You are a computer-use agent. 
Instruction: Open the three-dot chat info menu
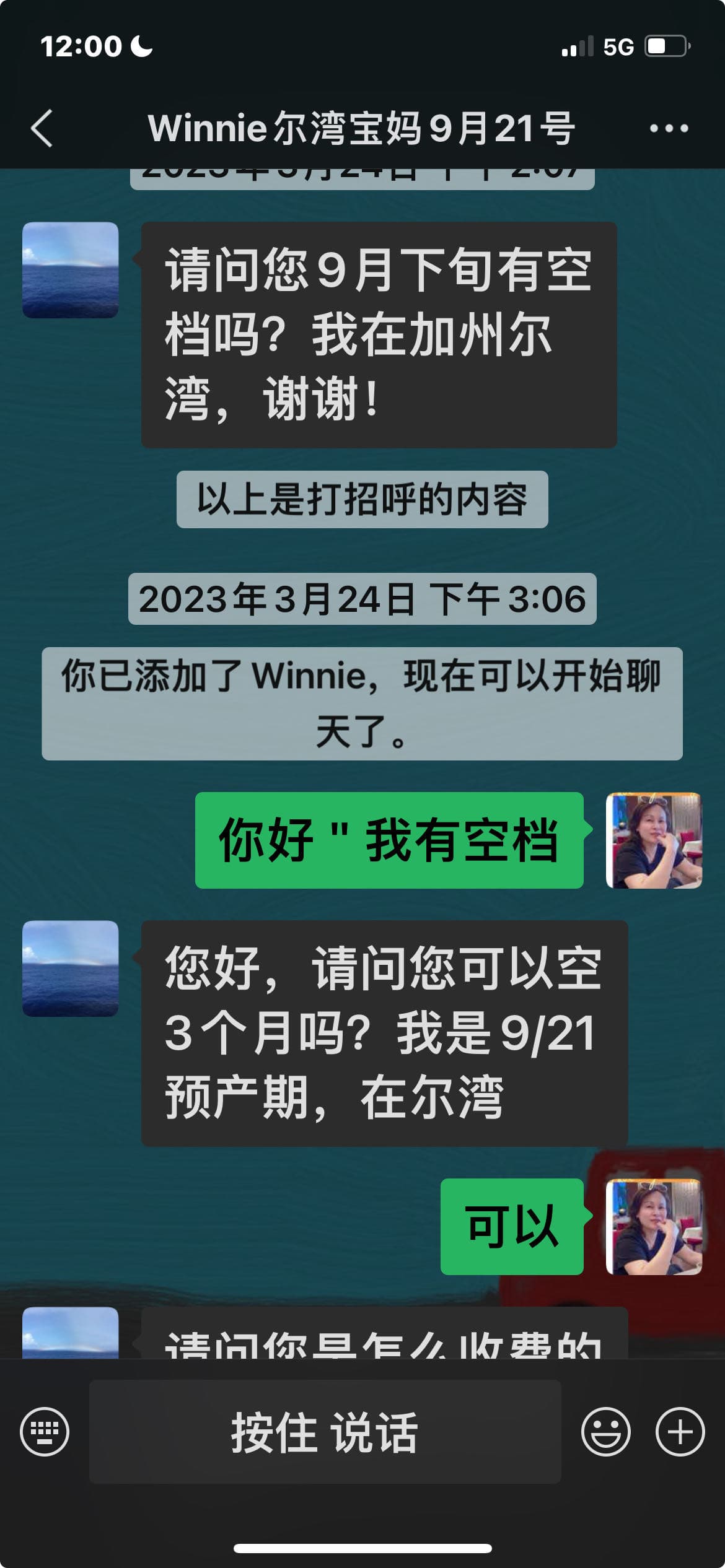pos(669,128)
